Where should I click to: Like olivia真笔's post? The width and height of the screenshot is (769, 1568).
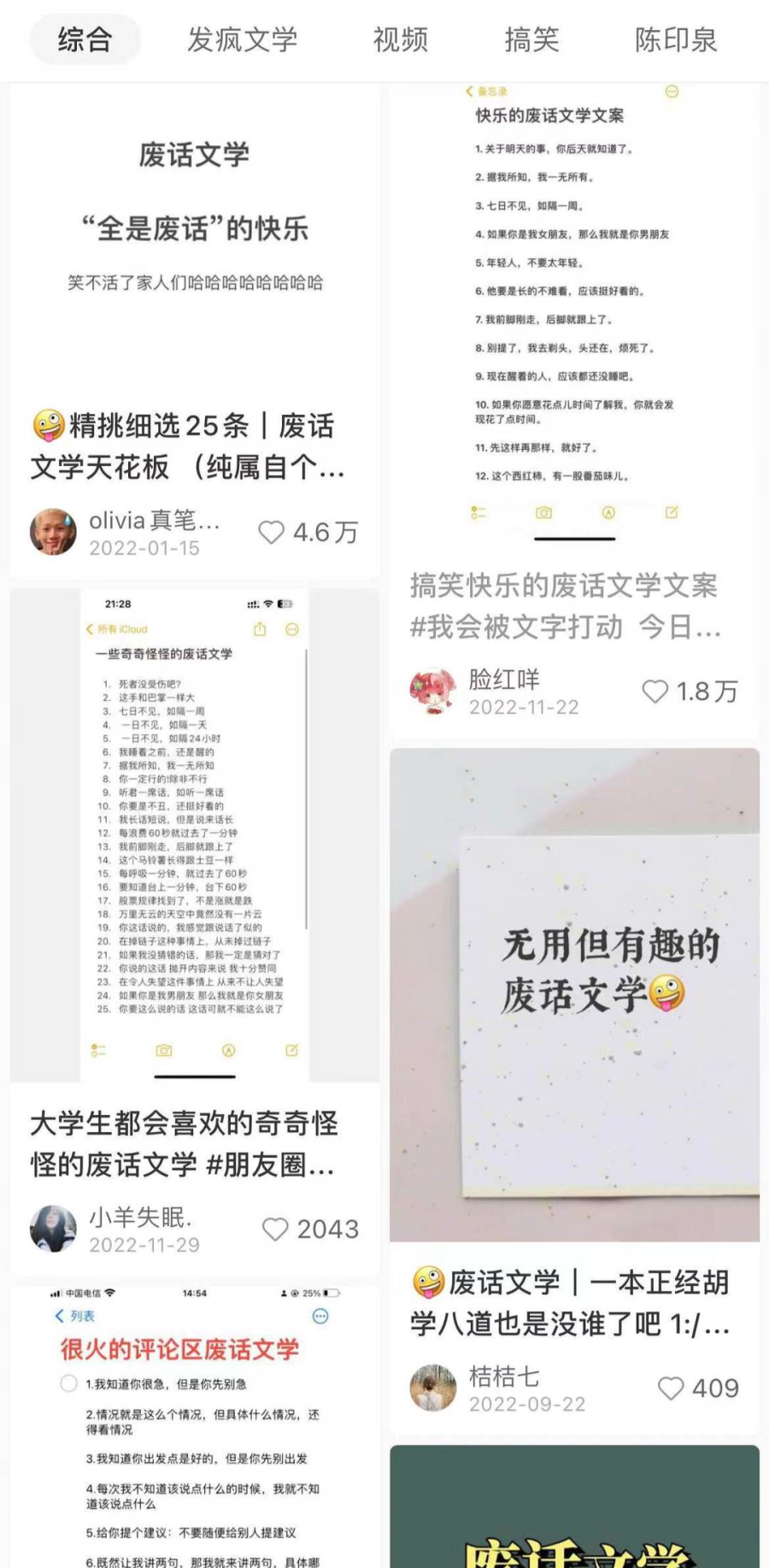[272, 533]
